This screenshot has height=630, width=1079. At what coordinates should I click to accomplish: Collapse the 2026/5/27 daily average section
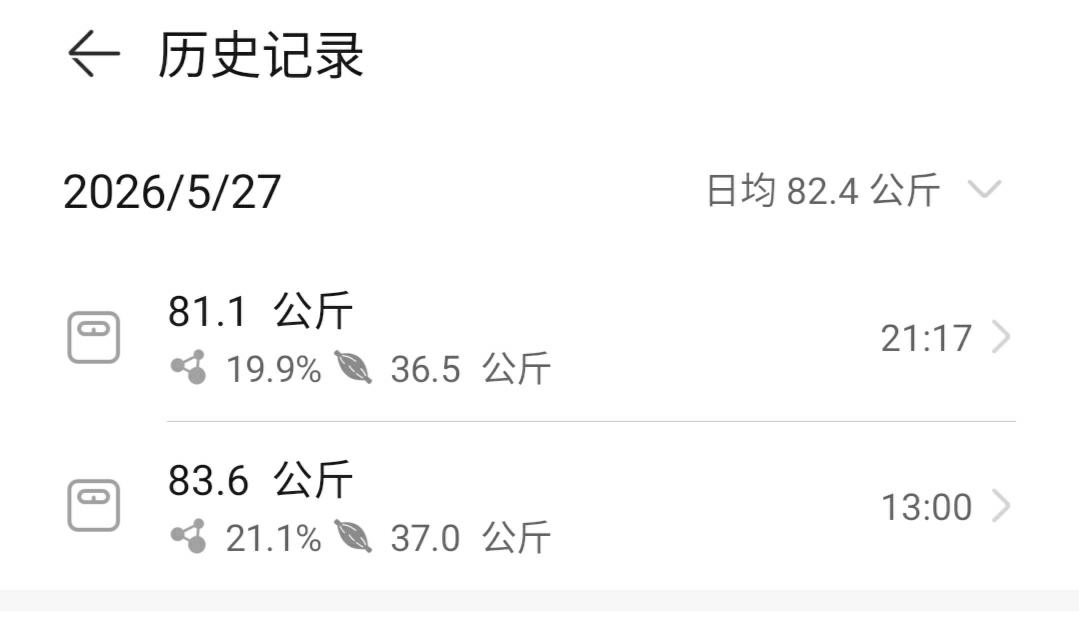(x=984, y=189)
